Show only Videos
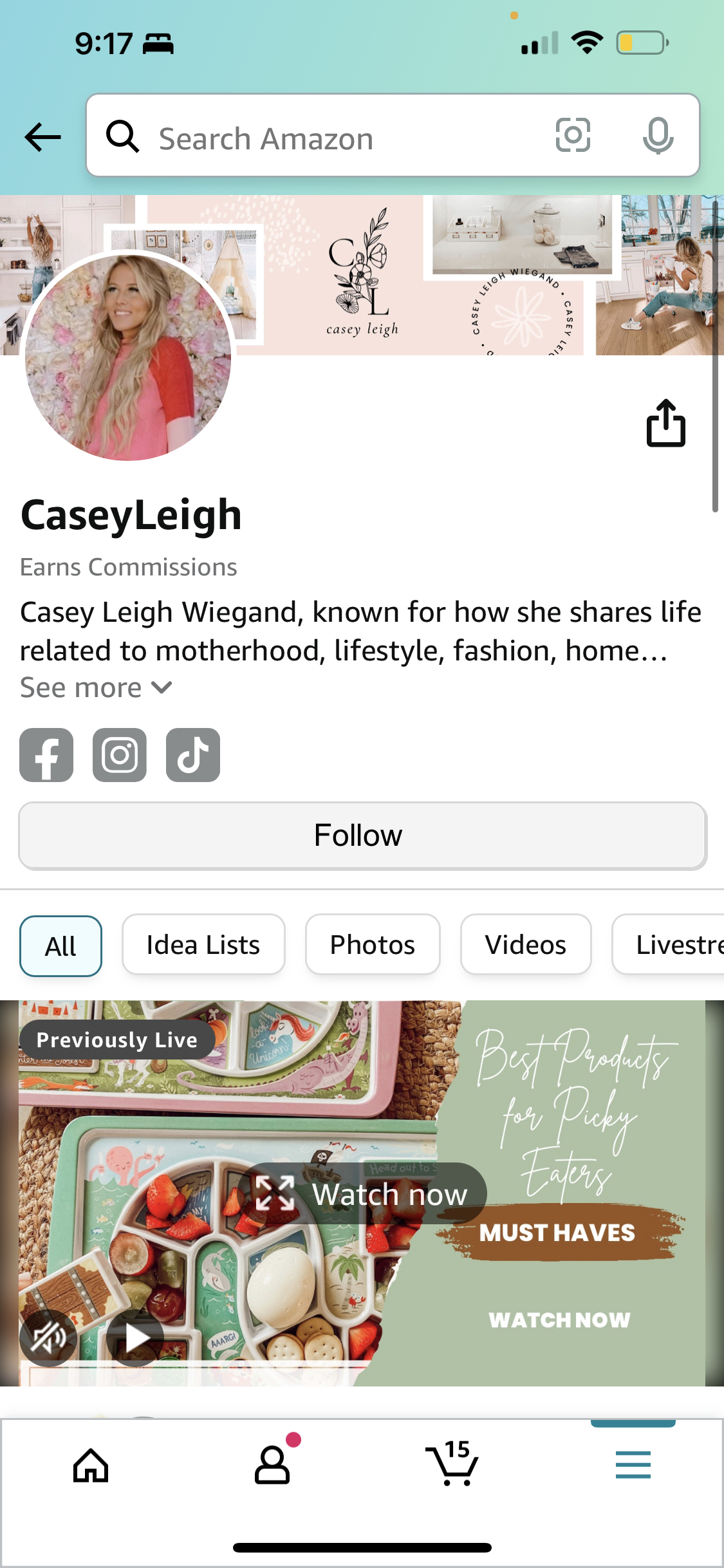The width and height of the screenshot is (724, 1568). (525, 944)
